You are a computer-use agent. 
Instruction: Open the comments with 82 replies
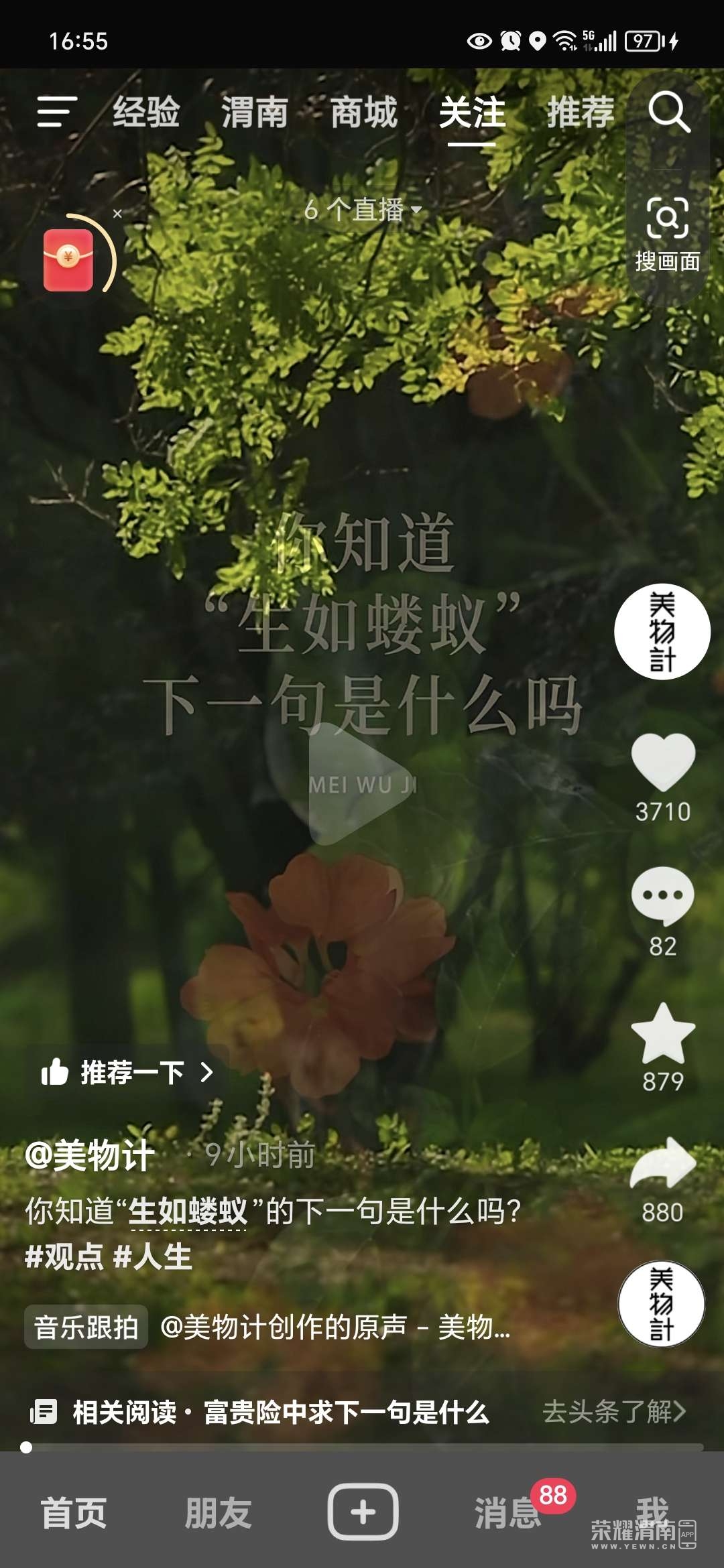(663, 897)
